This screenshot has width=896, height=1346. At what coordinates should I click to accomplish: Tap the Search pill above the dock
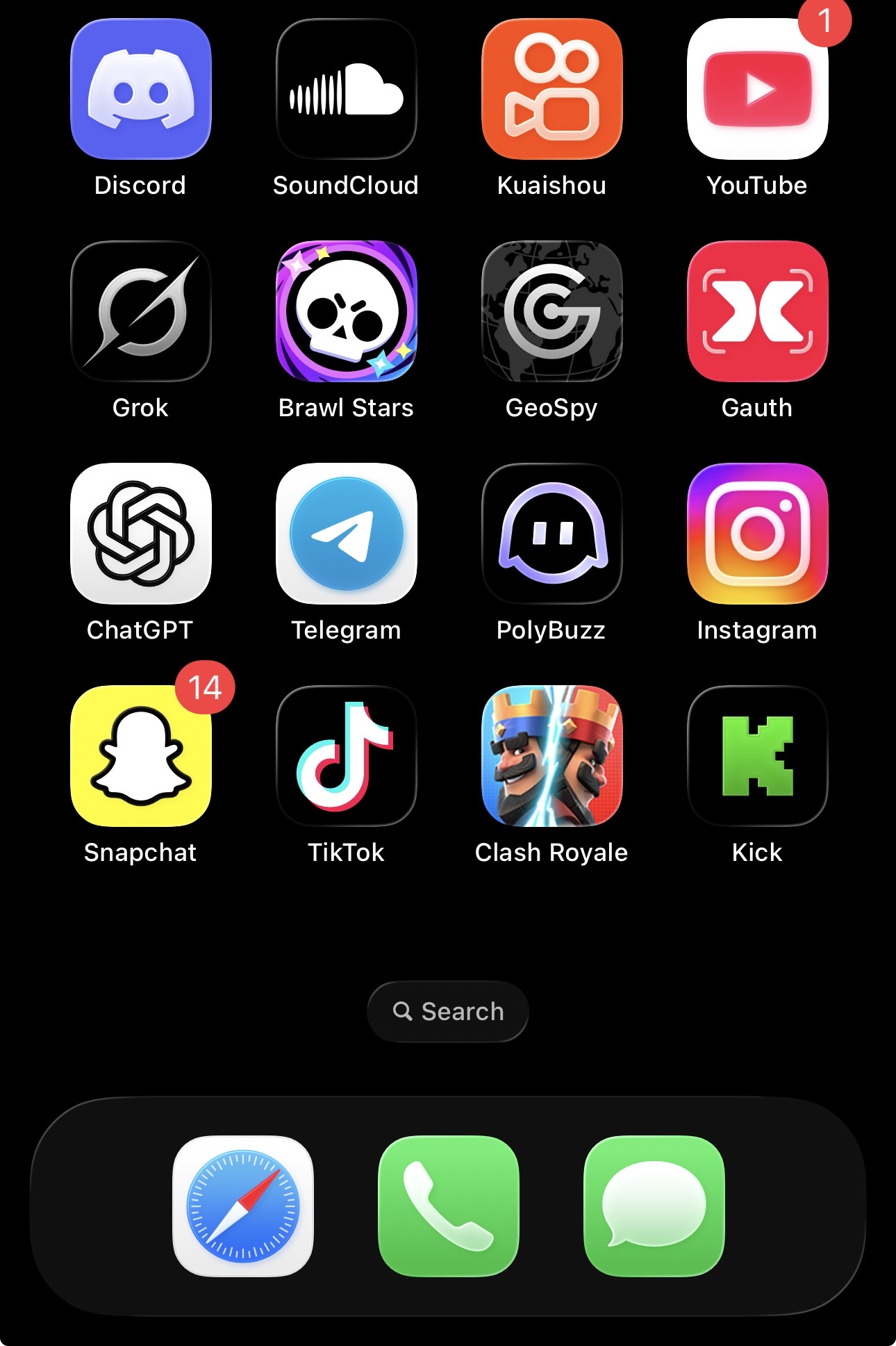click(x=448, y=1012)
